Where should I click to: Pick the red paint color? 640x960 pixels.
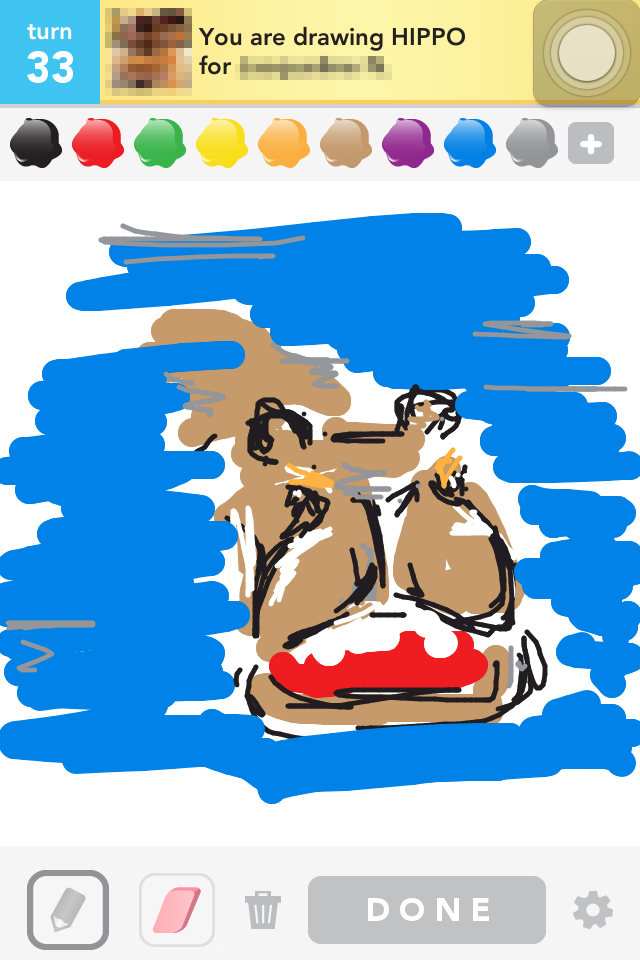(97, 143)
